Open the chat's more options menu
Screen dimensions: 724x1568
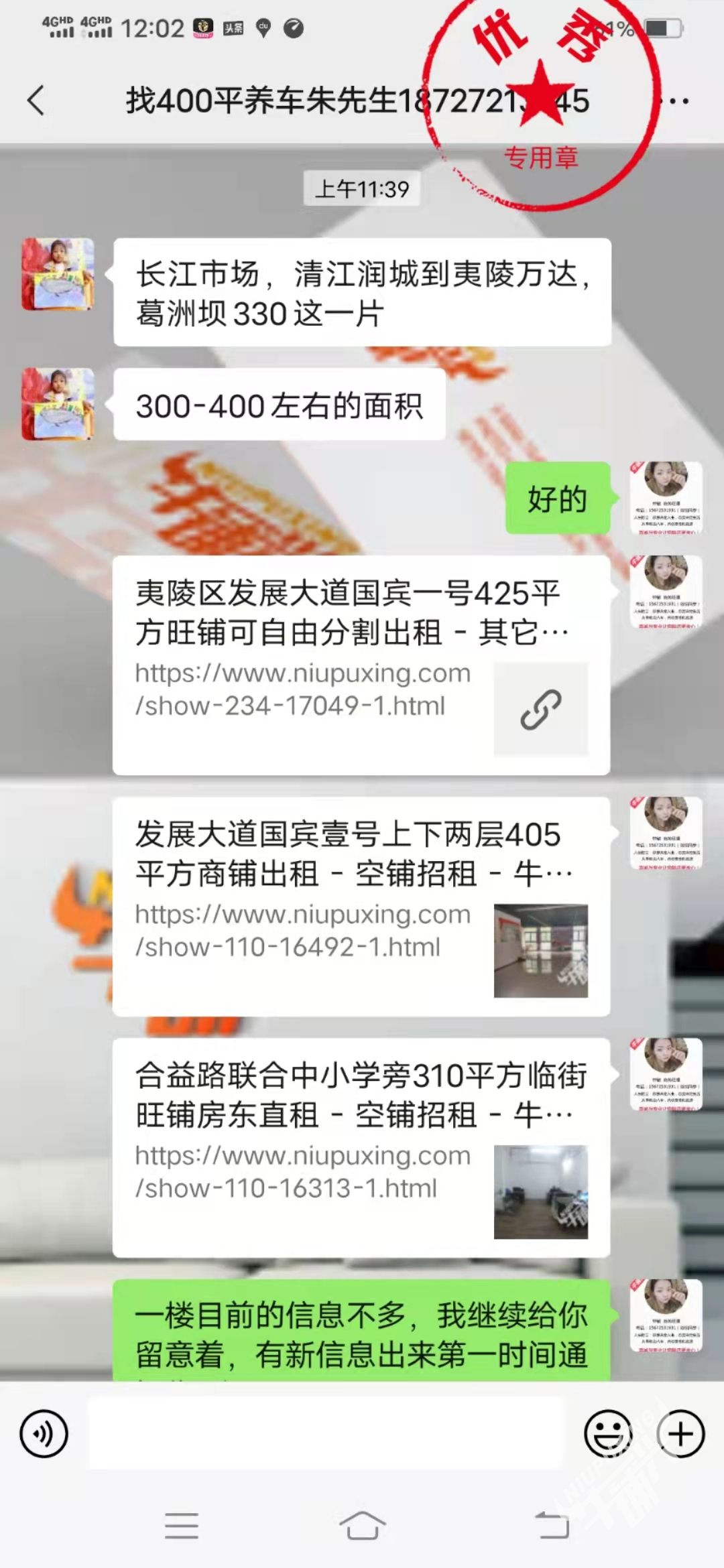[x=677, y=102]
